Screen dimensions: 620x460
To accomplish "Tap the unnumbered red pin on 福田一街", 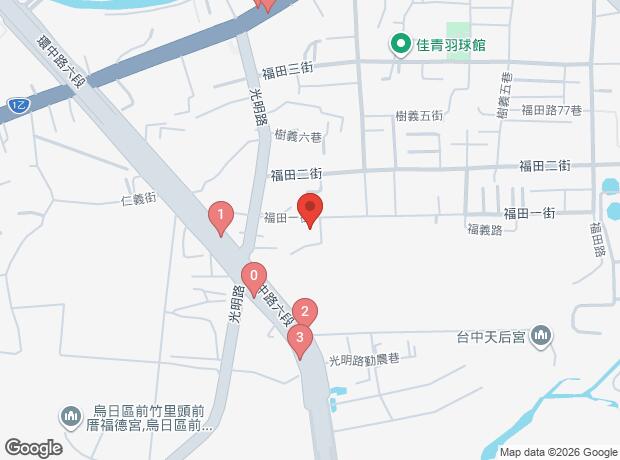I will click(x=311, y=211).
